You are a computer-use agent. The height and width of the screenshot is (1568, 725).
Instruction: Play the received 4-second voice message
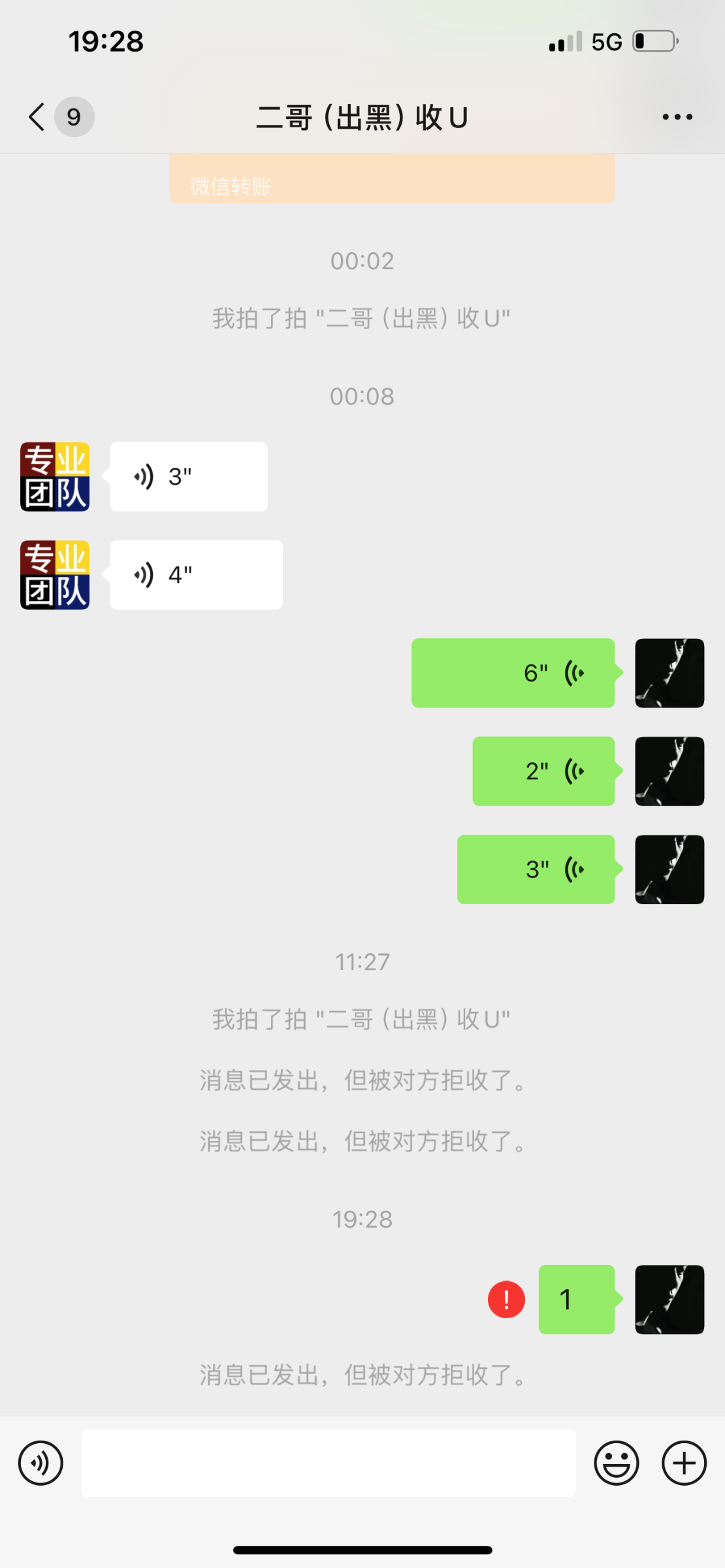[196, 575]
